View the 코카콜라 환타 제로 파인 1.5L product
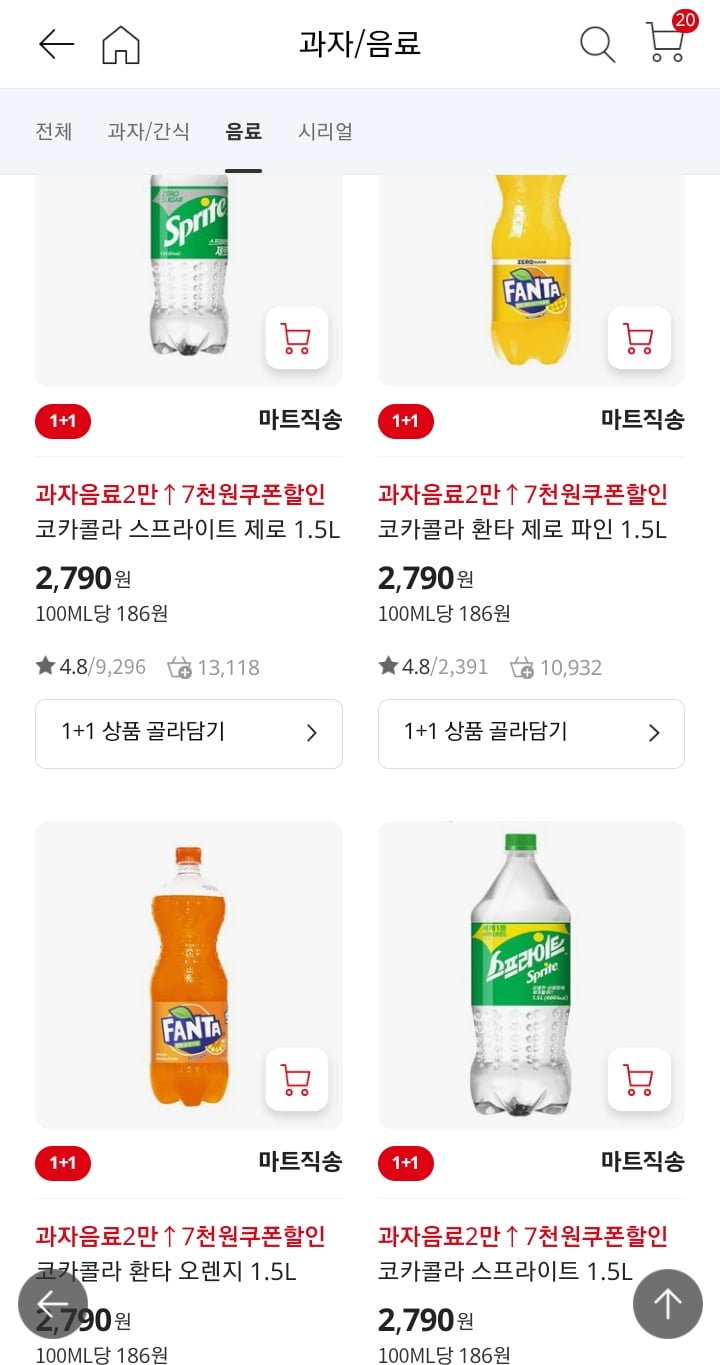720x1365 pixels. tap(522, 530)
